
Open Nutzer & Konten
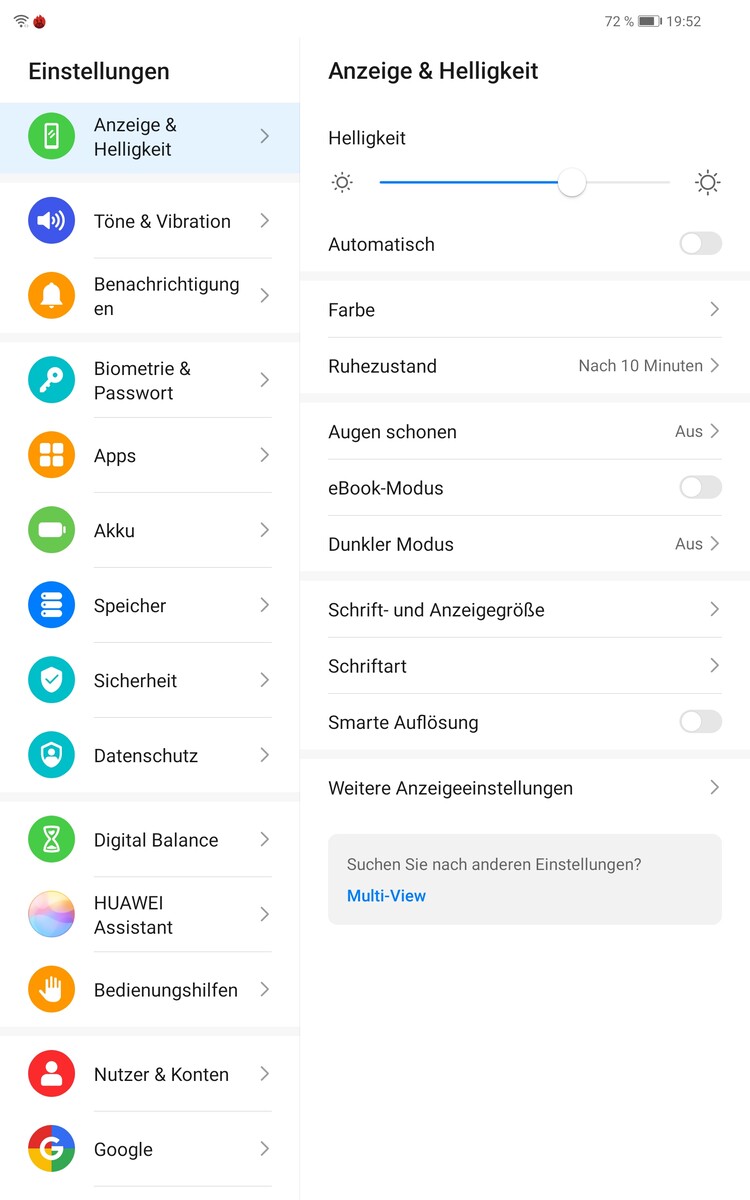coord(150,1074)
